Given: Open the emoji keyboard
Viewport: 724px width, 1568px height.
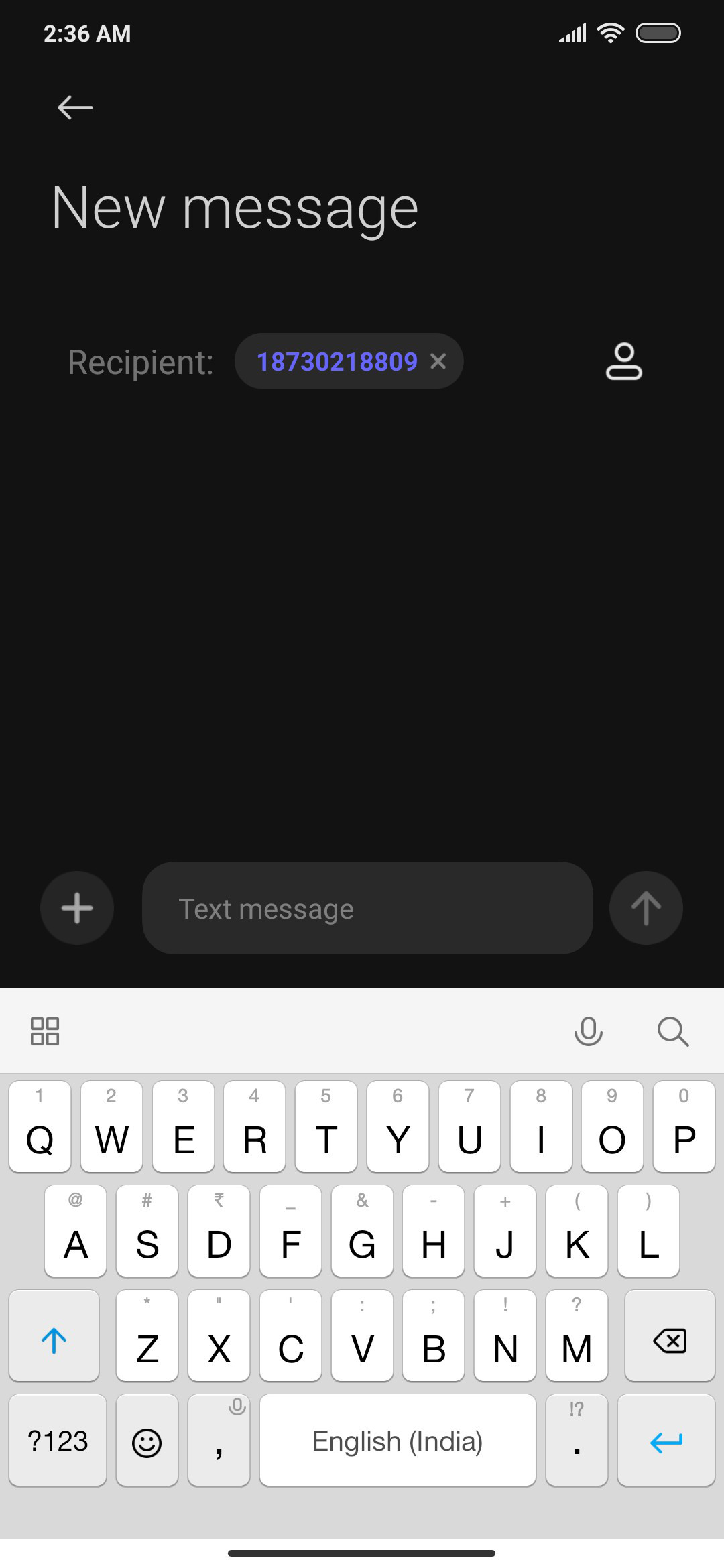Looking at the screenshot, I should pos(147,1440).
